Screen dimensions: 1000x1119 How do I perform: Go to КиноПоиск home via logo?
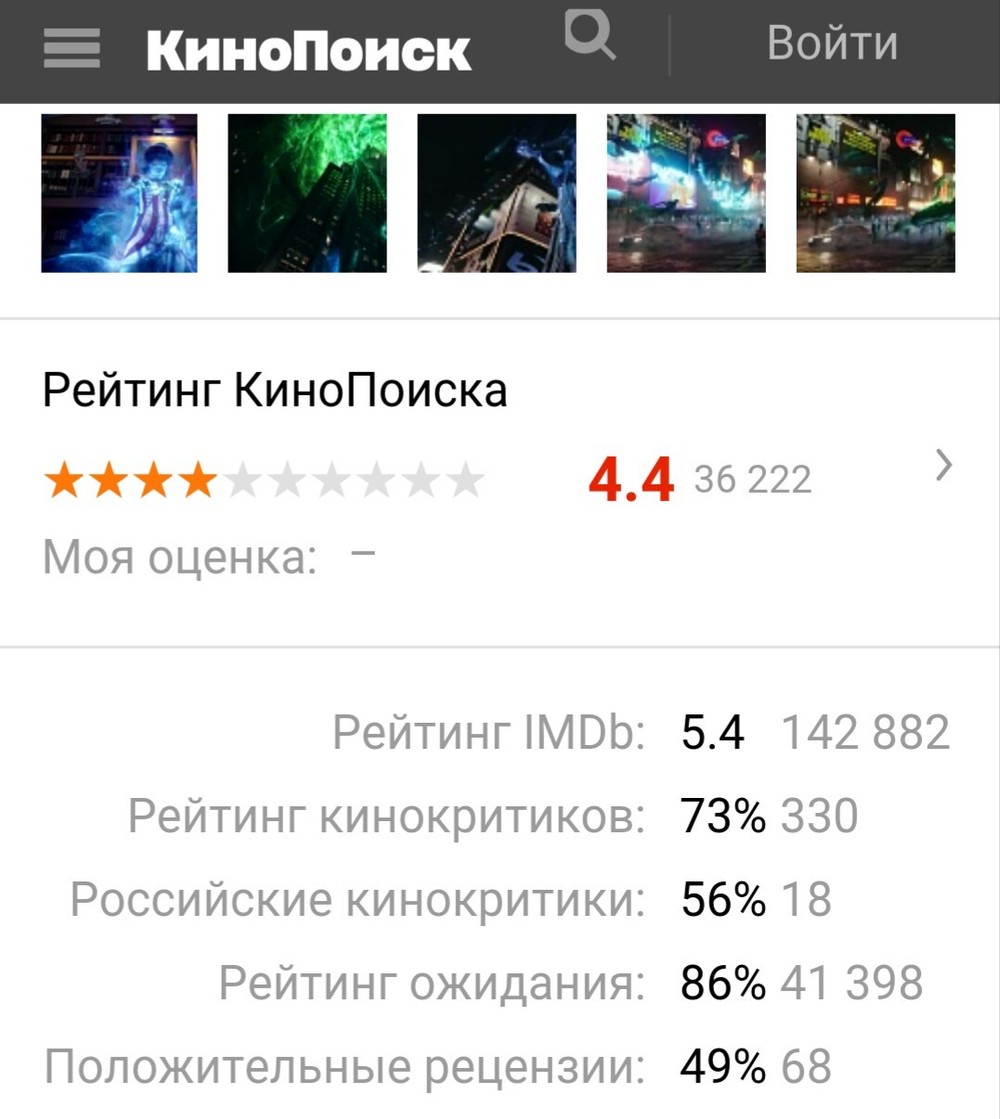point(308,48)
